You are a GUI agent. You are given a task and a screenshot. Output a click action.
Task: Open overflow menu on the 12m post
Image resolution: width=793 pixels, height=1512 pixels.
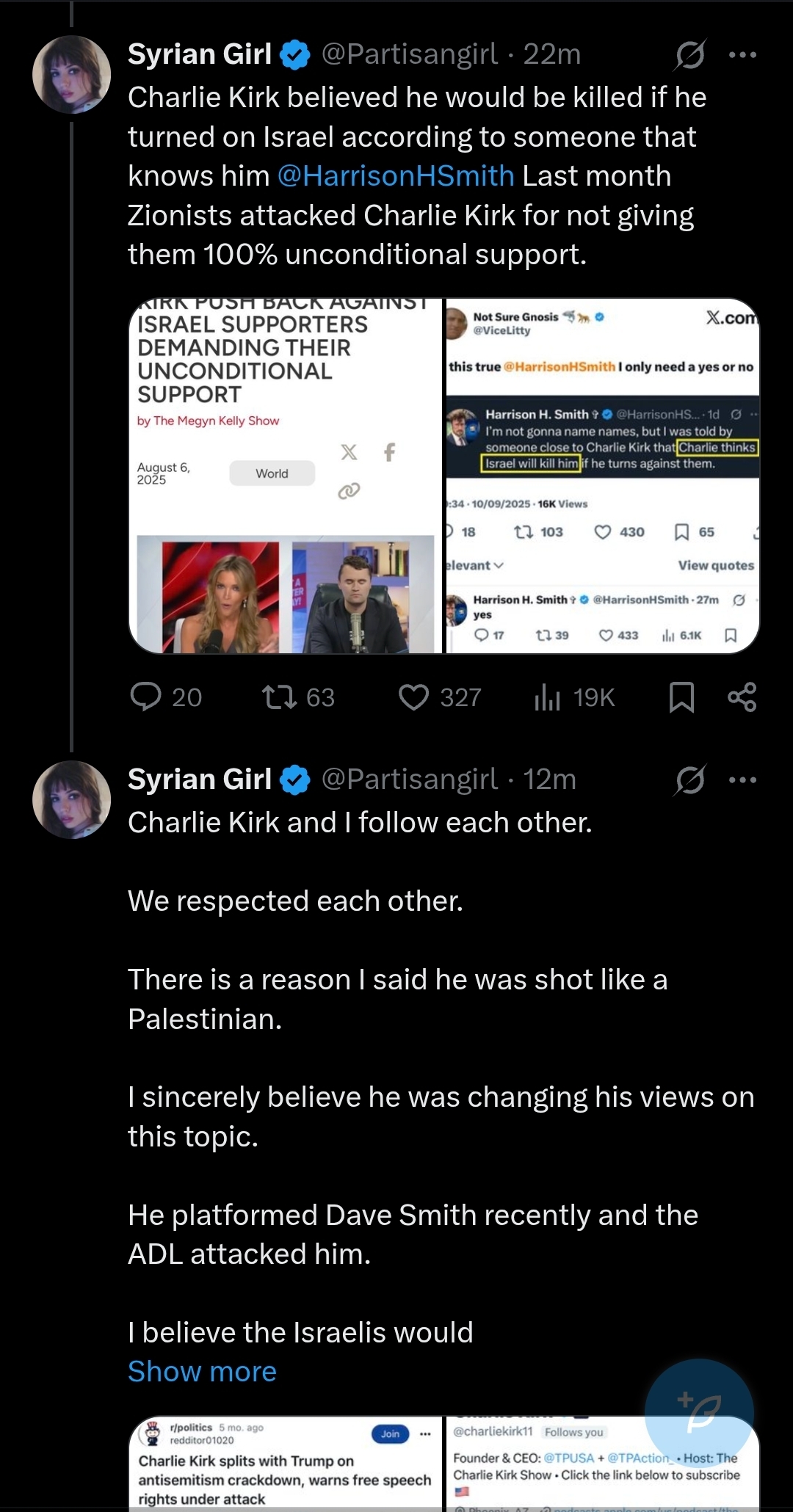click(x=742, y=780)
